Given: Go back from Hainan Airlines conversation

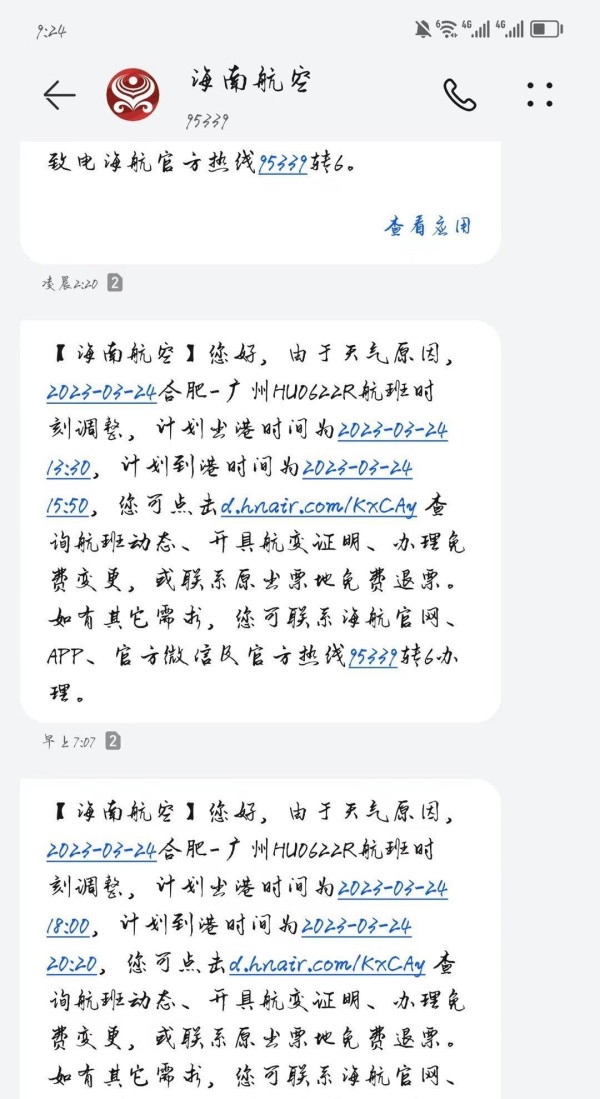Looking at the screenshot, I should [59, 95].
